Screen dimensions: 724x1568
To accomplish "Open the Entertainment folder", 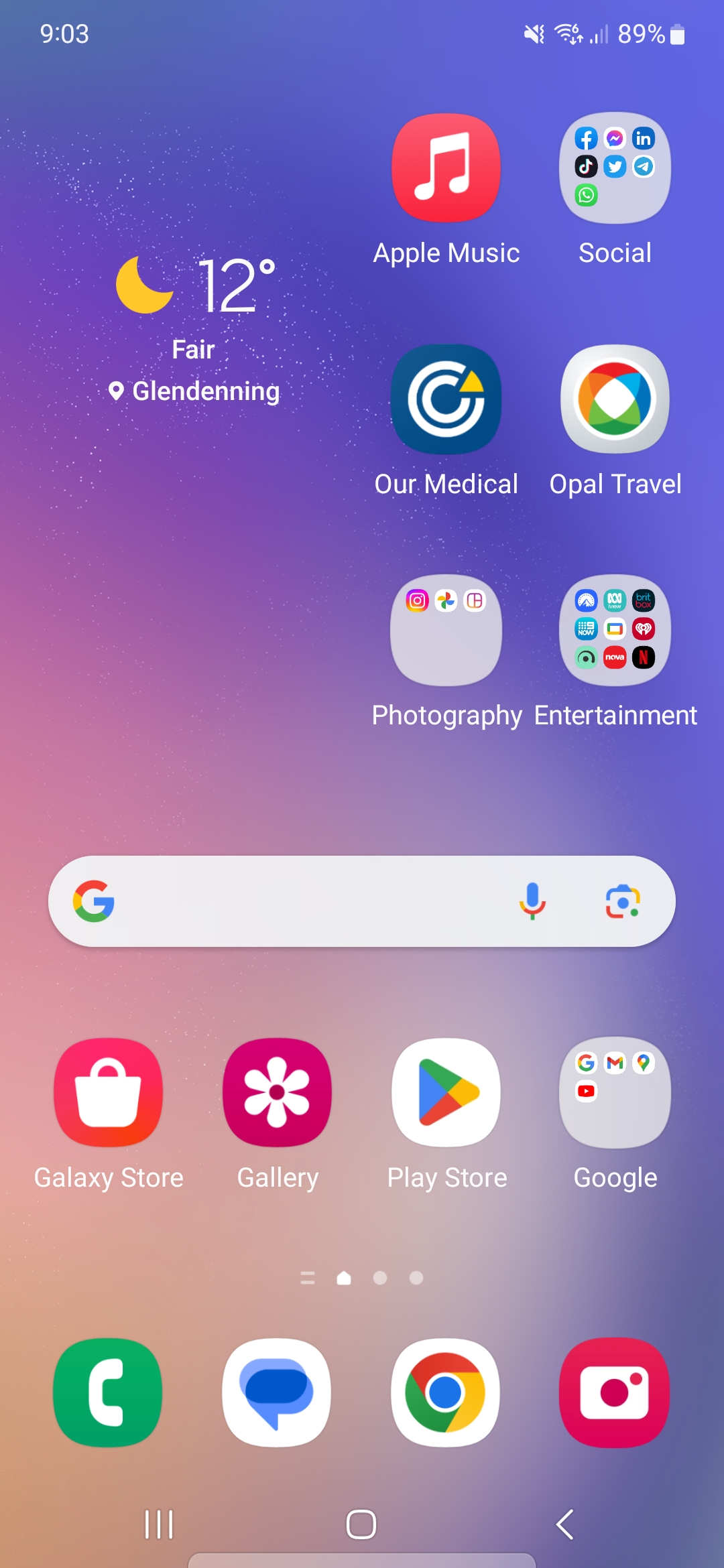I will 615,630.
